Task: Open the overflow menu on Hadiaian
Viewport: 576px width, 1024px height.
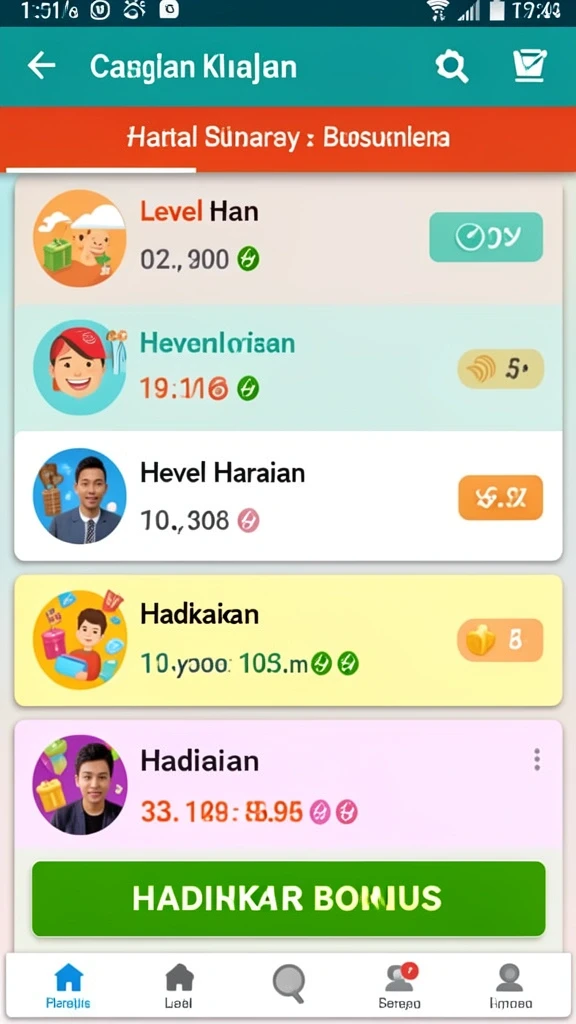Action: click(537, 760)
